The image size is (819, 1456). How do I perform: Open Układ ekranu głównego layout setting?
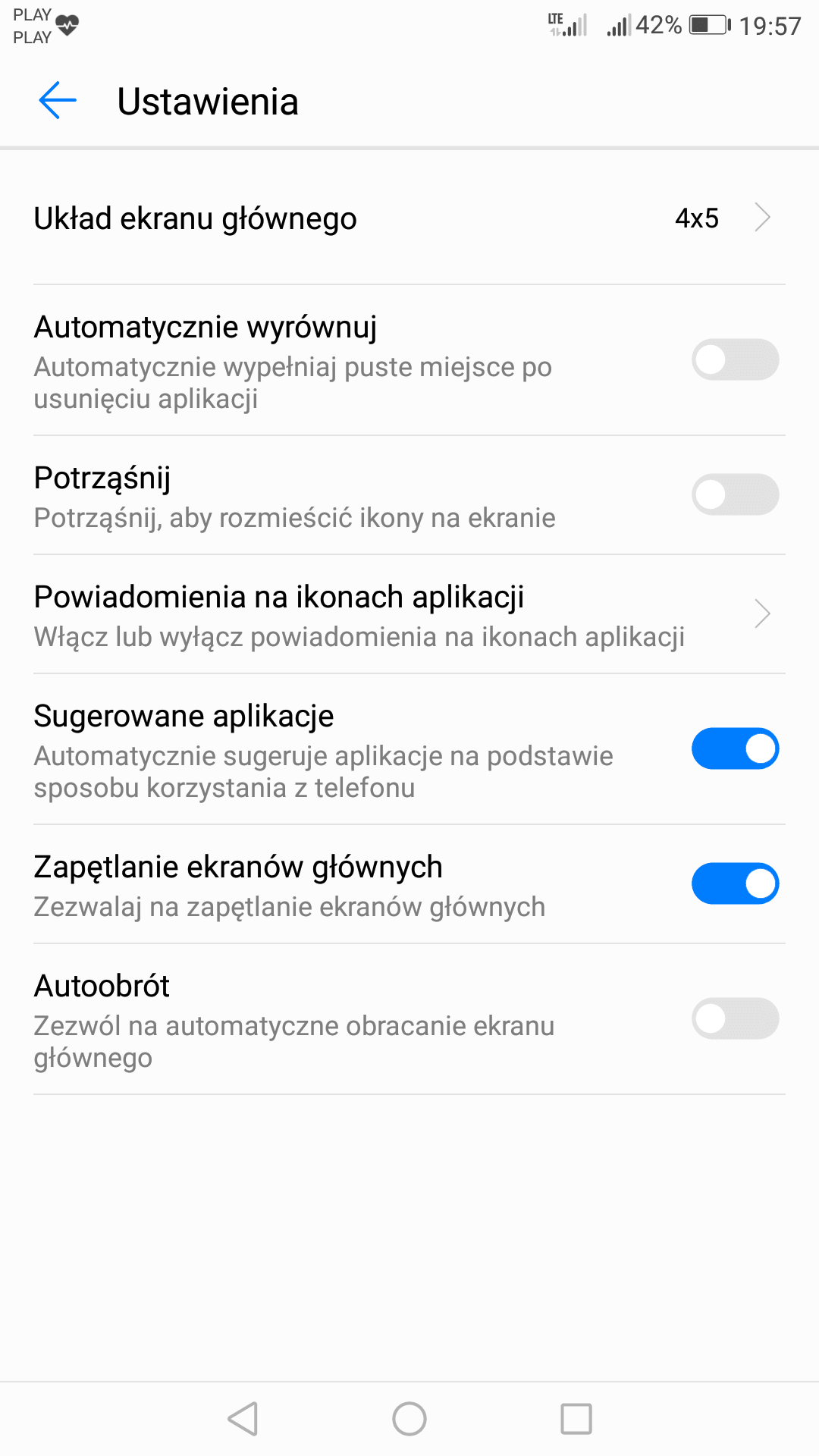coord(409,218)
